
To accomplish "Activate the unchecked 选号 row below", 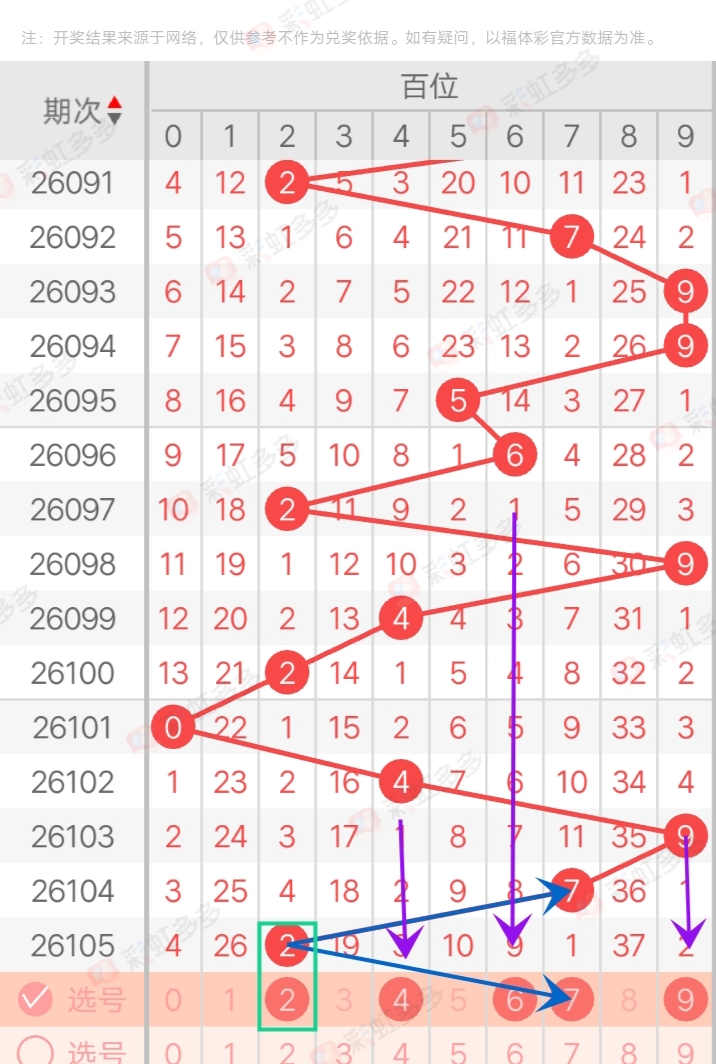I will (x=36, y=1050).
